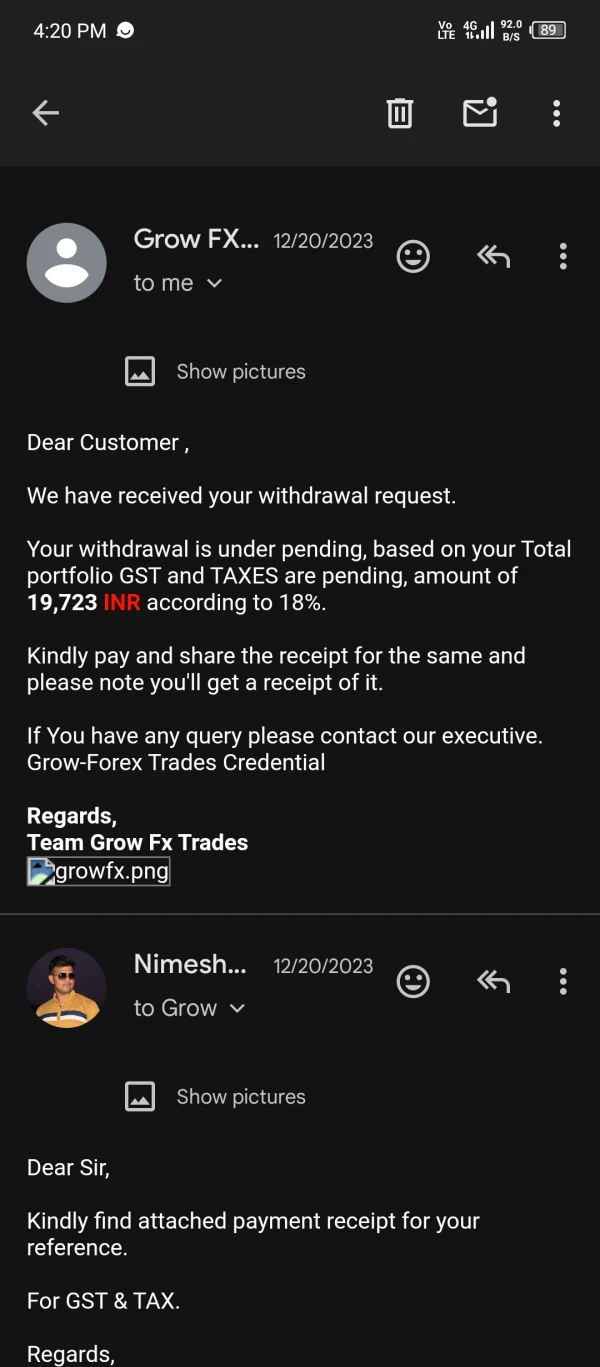Open the top app bar overflow menu
Viewport: 600px width, 1367px height.
coord(556,113)
